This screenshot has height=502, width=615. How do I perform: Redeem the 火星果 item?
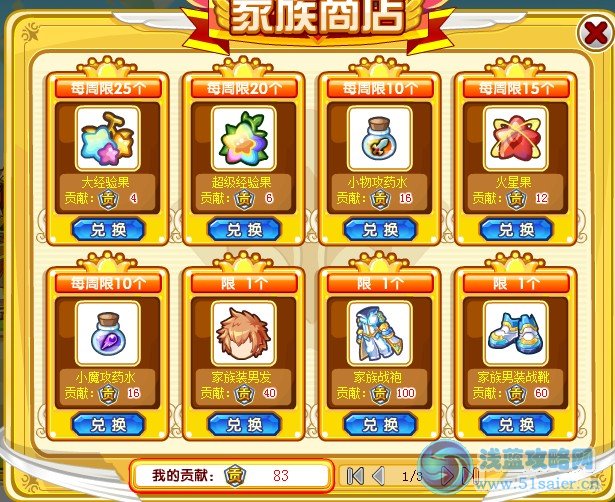tap(516, 229)
